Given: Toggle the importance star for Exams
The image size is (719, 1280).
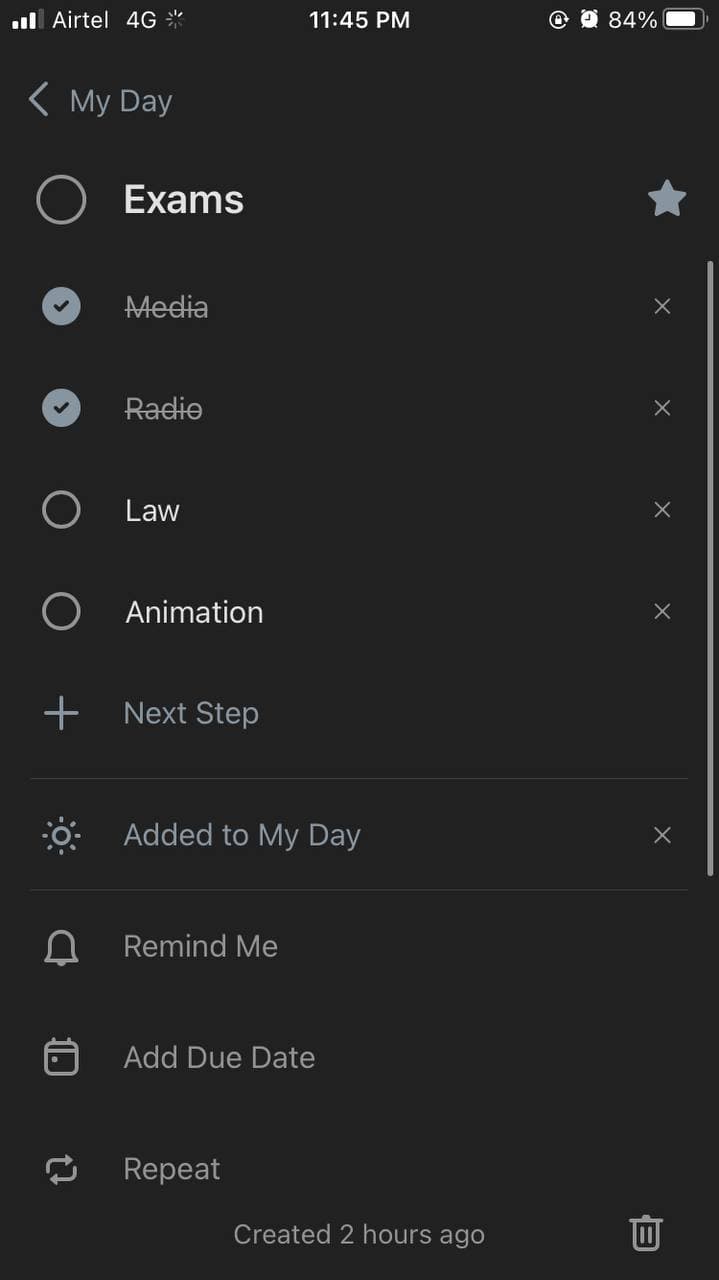Looking at the screenshot, I should pyautogui.click(x=667, y=199).
